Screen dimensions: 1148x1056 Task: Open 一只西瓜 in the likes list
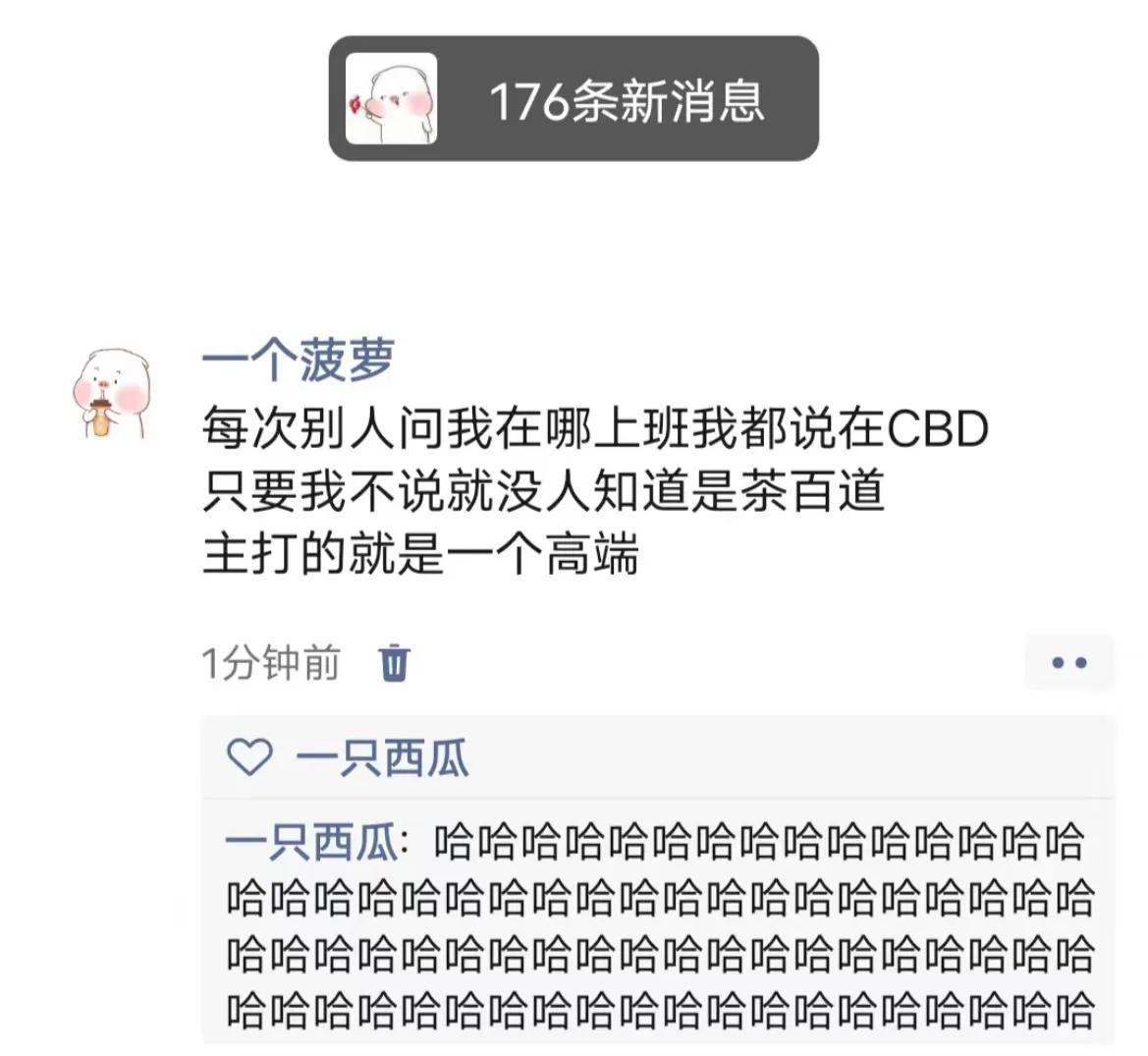[382, 758]
